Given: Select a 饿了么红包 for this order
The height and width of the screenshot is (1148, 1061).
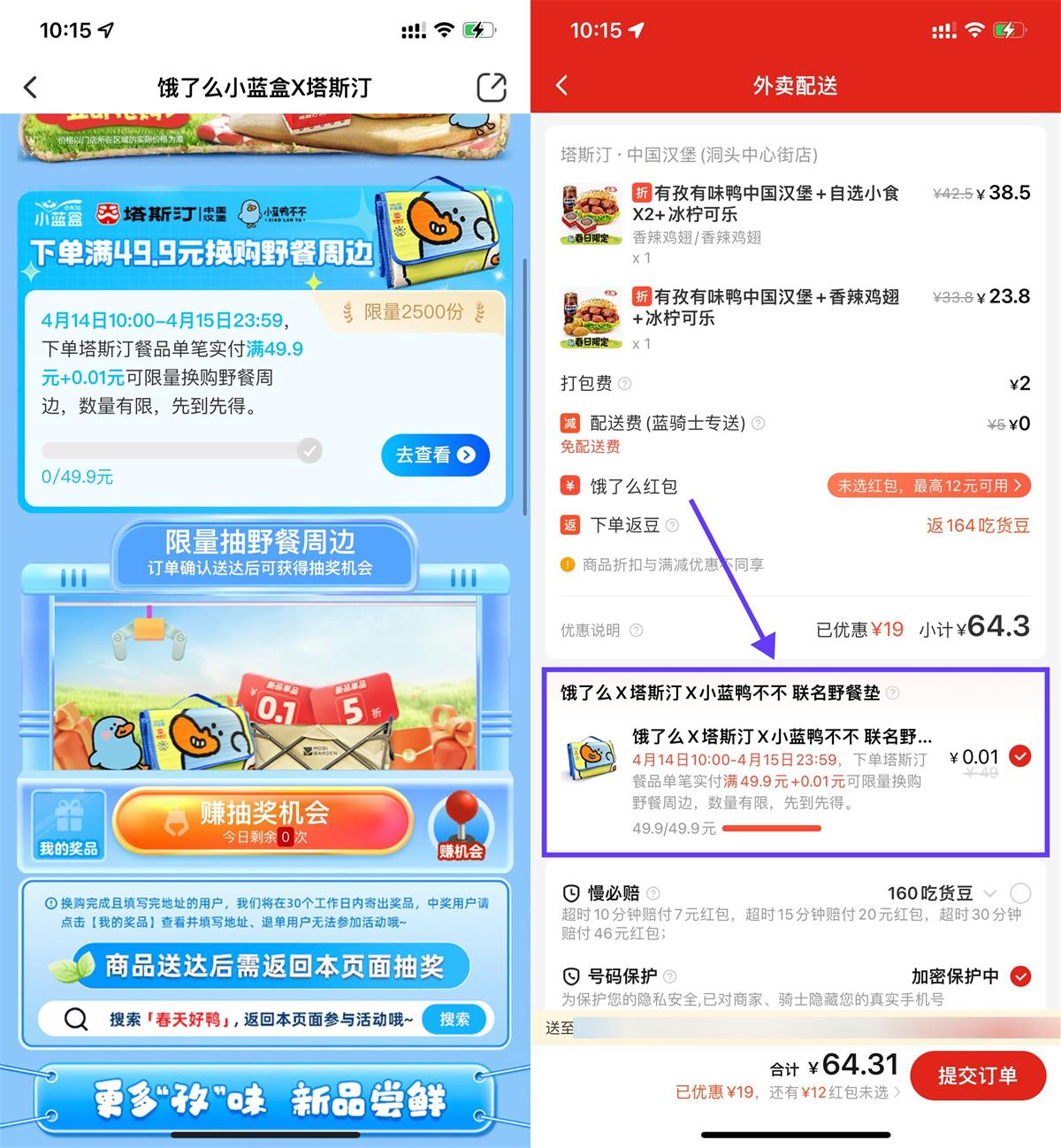Looking at the screenshot, I should (928, 486).
